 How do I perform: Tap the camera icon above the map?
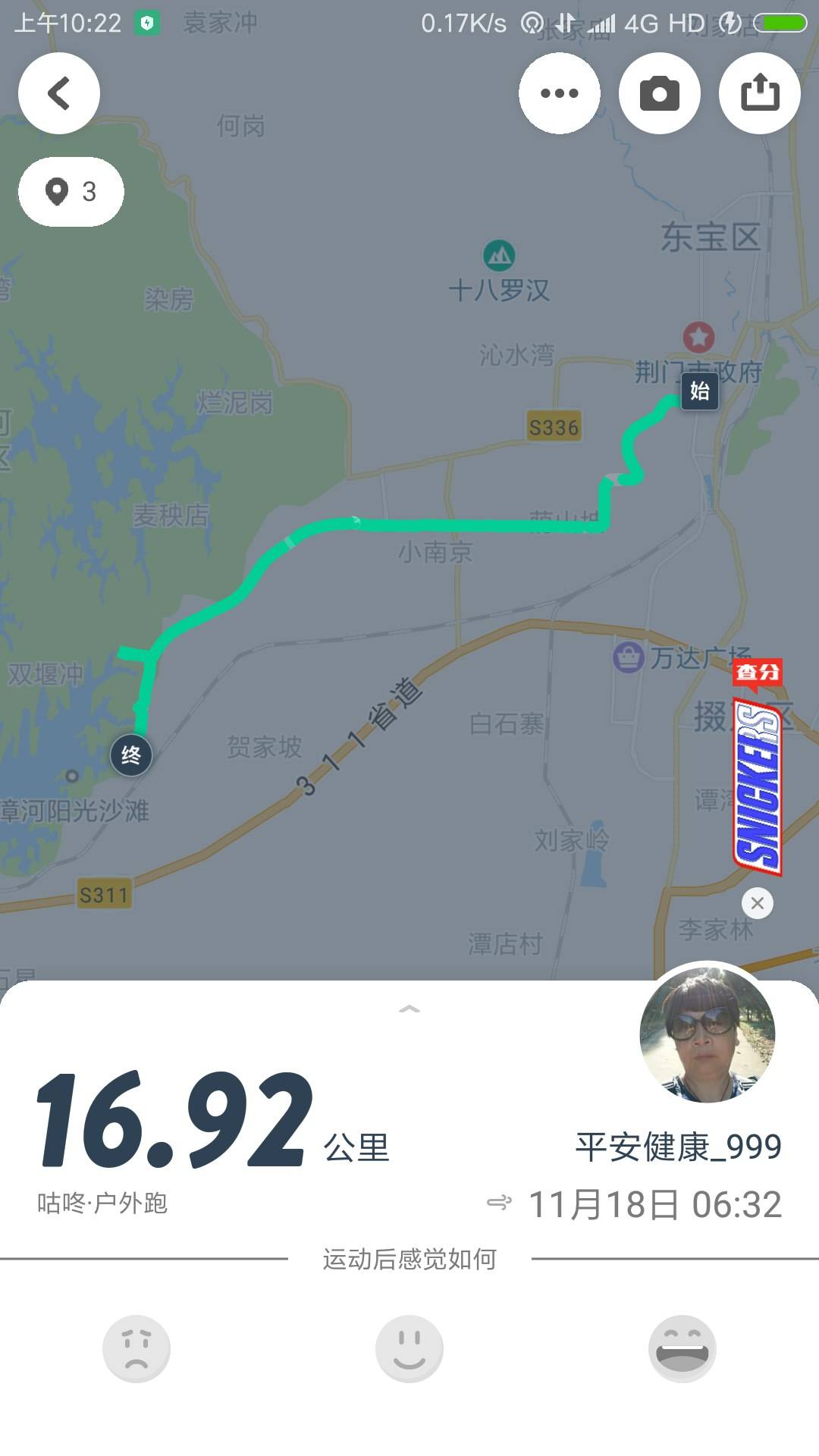pyautogui.click(x=660, y=93)
